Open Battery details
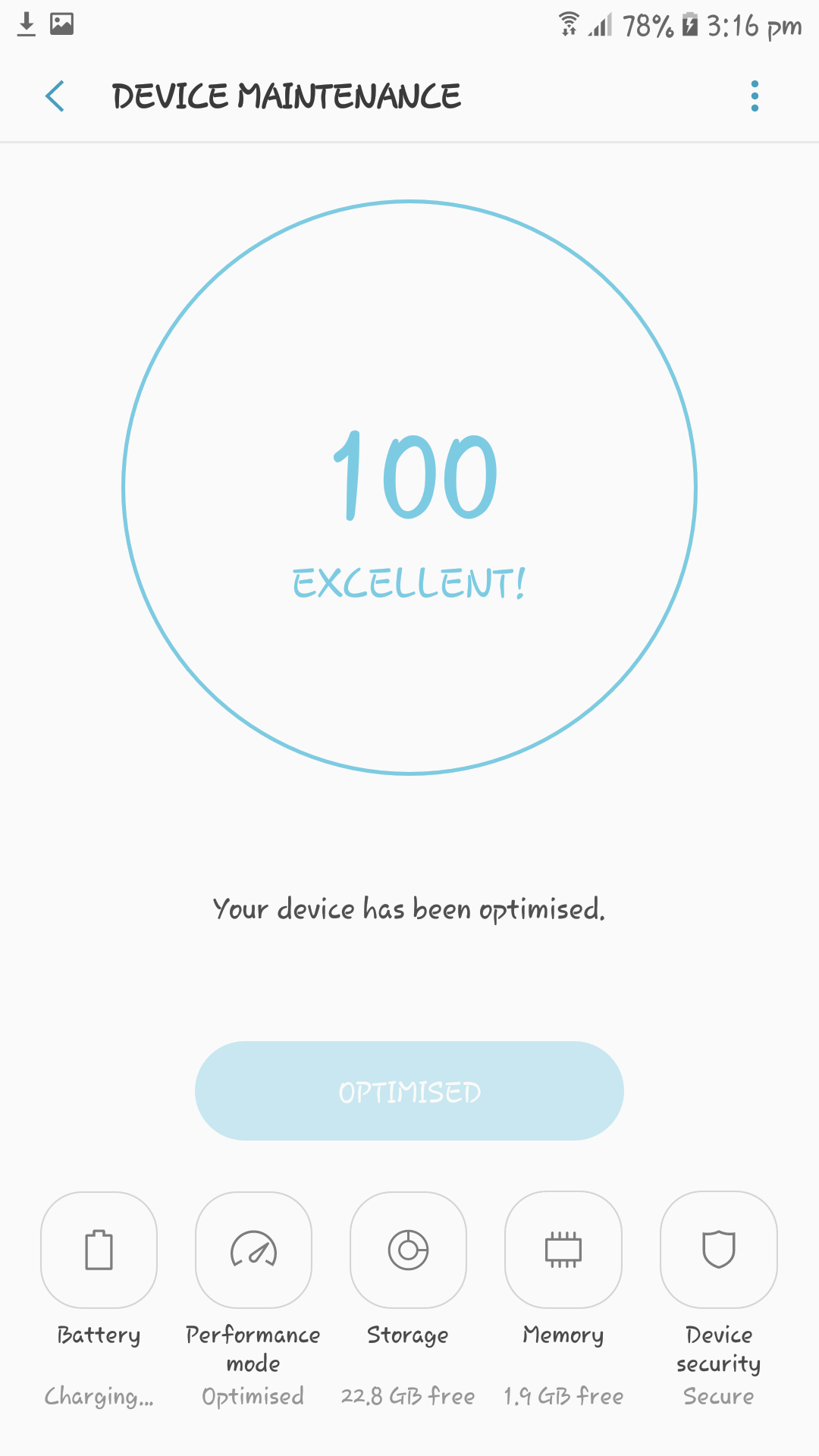 (x=99, y=1250)
